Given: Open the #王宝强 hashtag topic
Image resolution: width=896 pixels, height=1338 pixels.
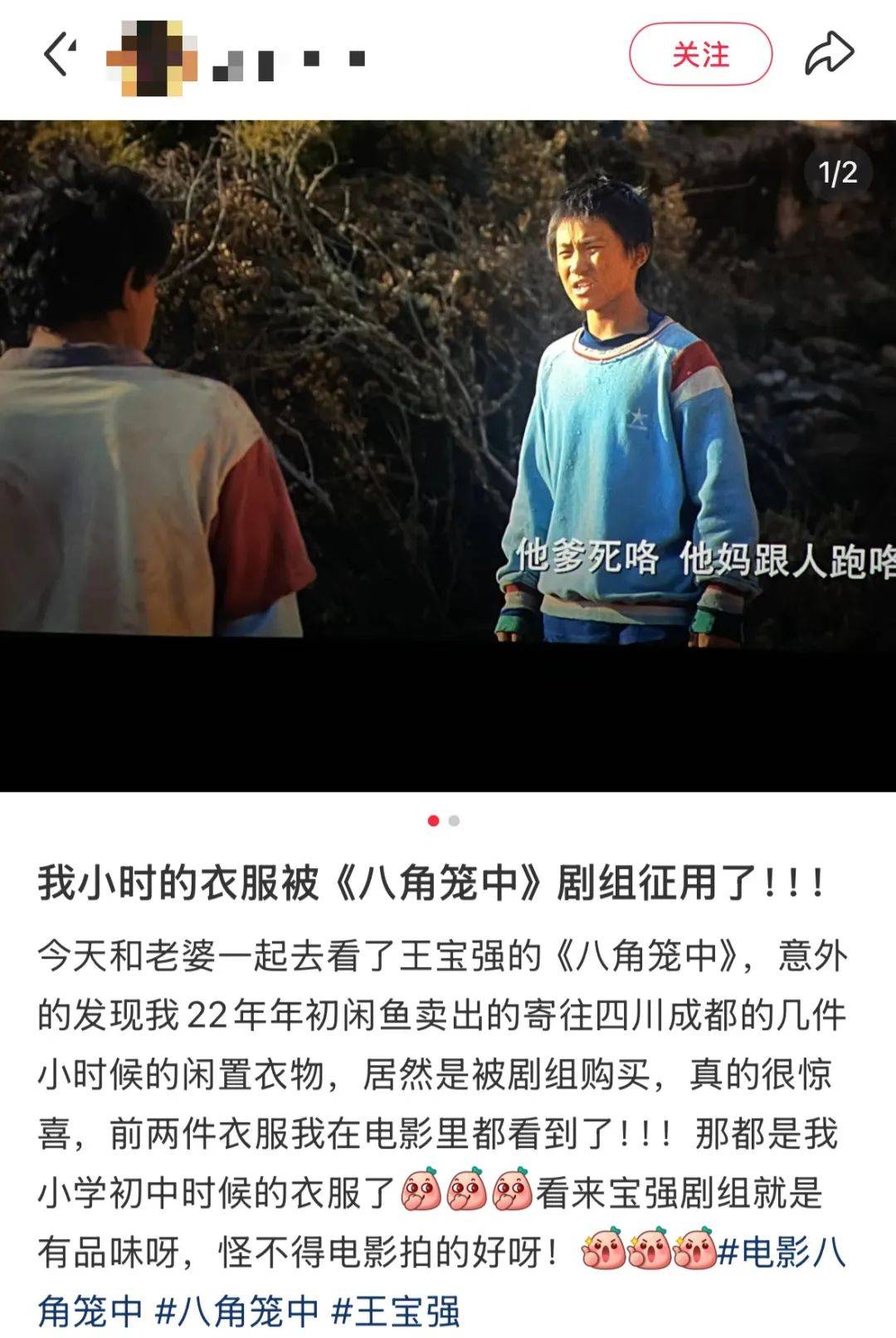Looking at the screenshot, I should tap(395, 1311).
